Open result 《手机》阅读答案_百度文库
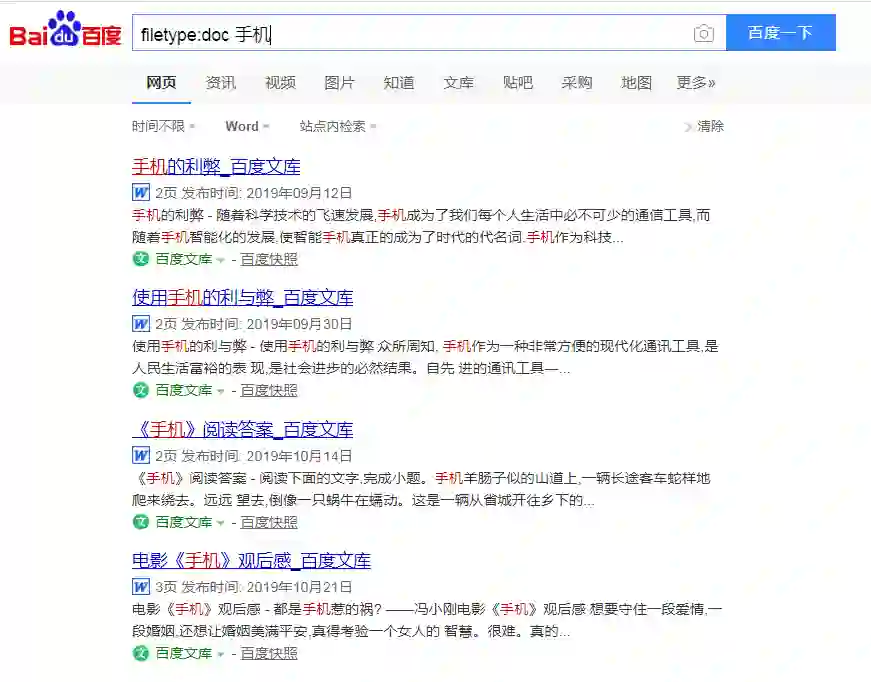The height and width of the screenshot is (682, 871). tap(243, 429)
